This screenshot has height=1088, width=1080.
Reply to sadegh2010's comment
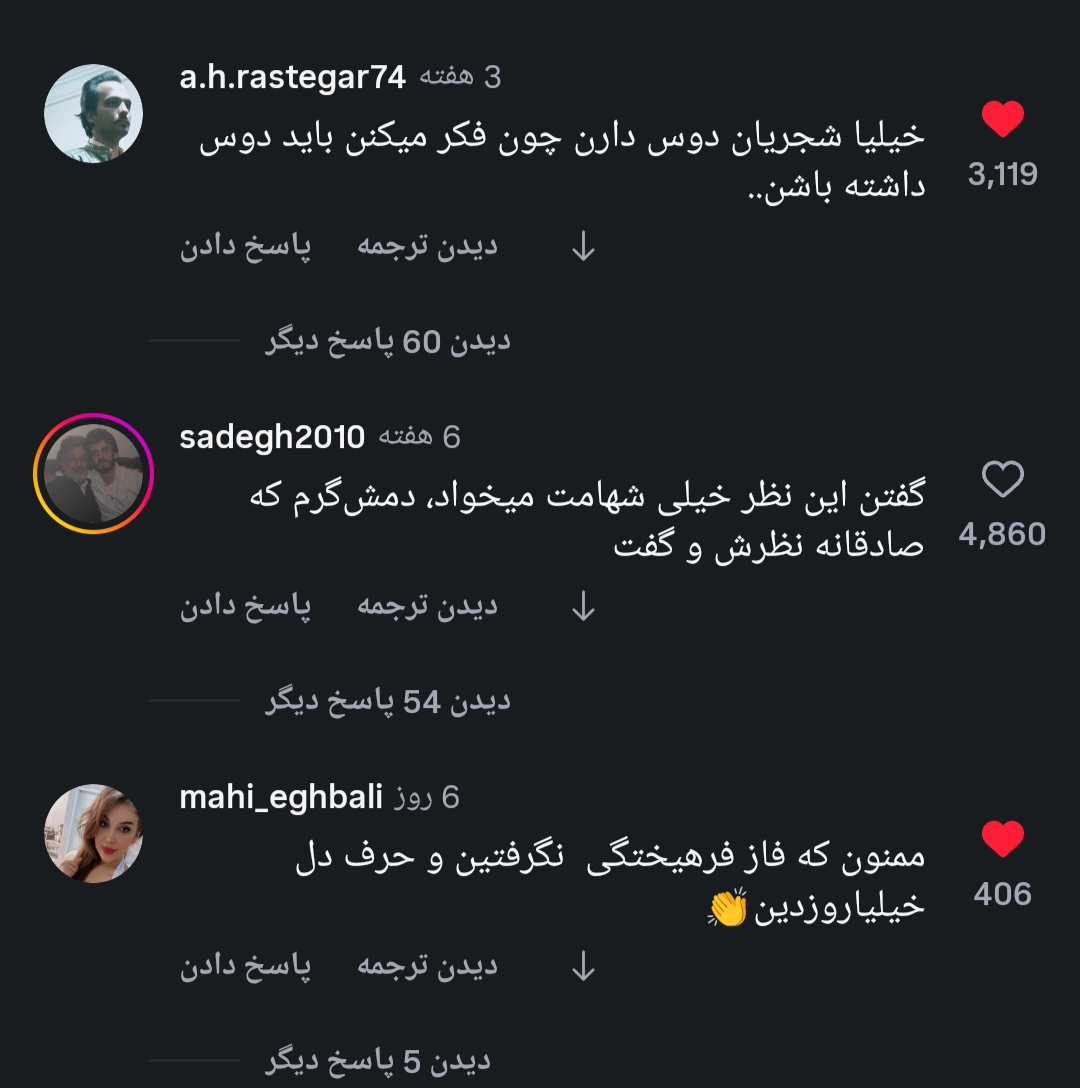(x=246, y=607)
